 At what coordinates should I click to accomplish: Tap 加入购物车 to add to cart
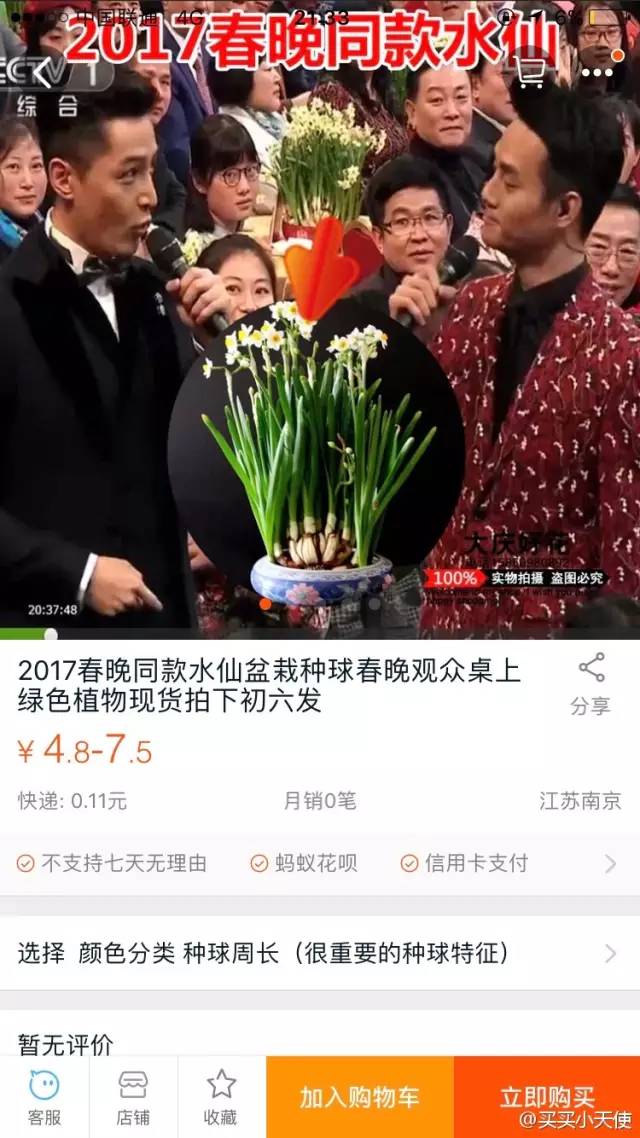[x=360, y=1097]
